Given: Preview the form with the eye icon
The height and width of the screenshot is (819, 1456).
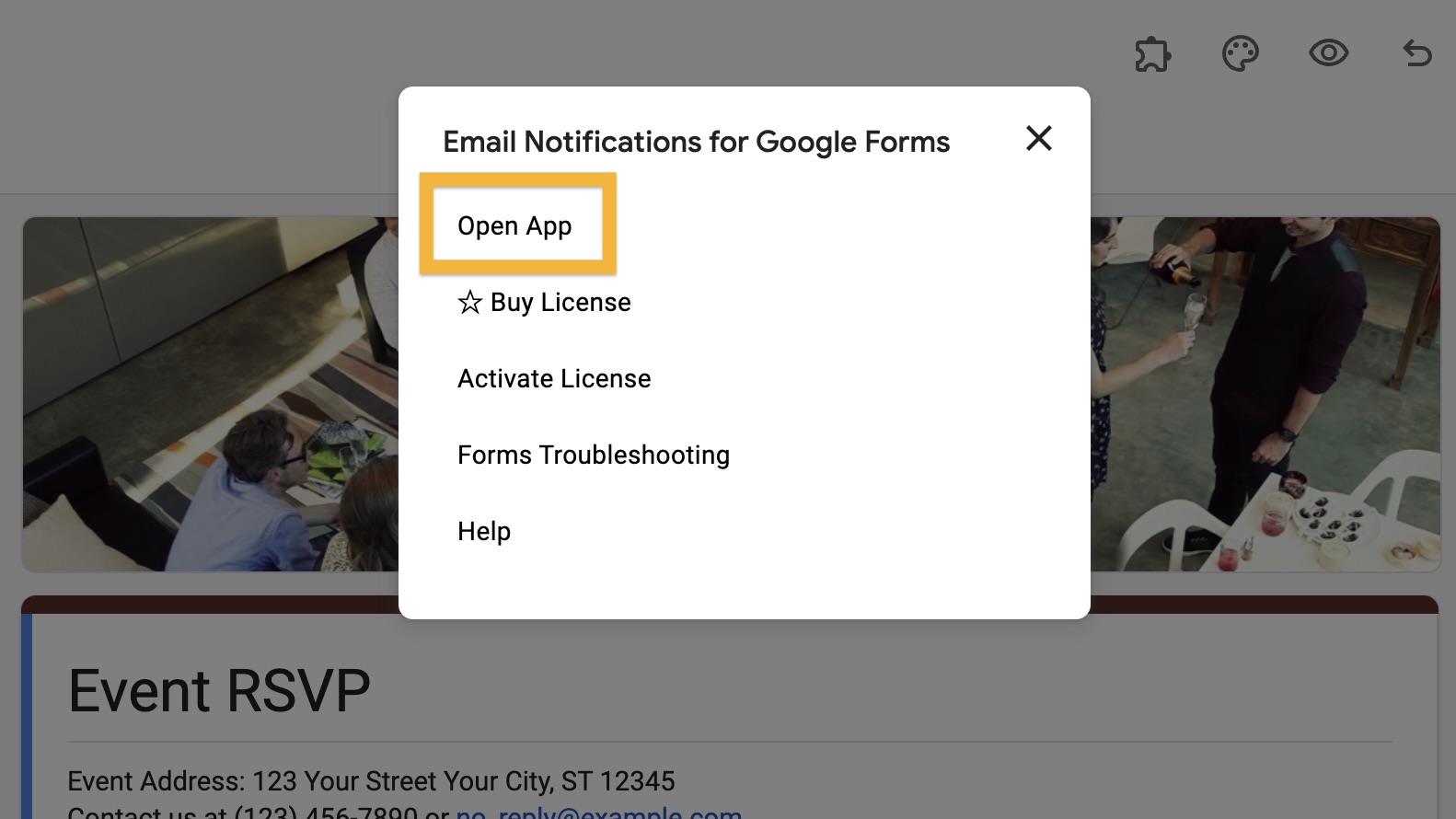Looking at the screenshot, I should (1328, 53).
